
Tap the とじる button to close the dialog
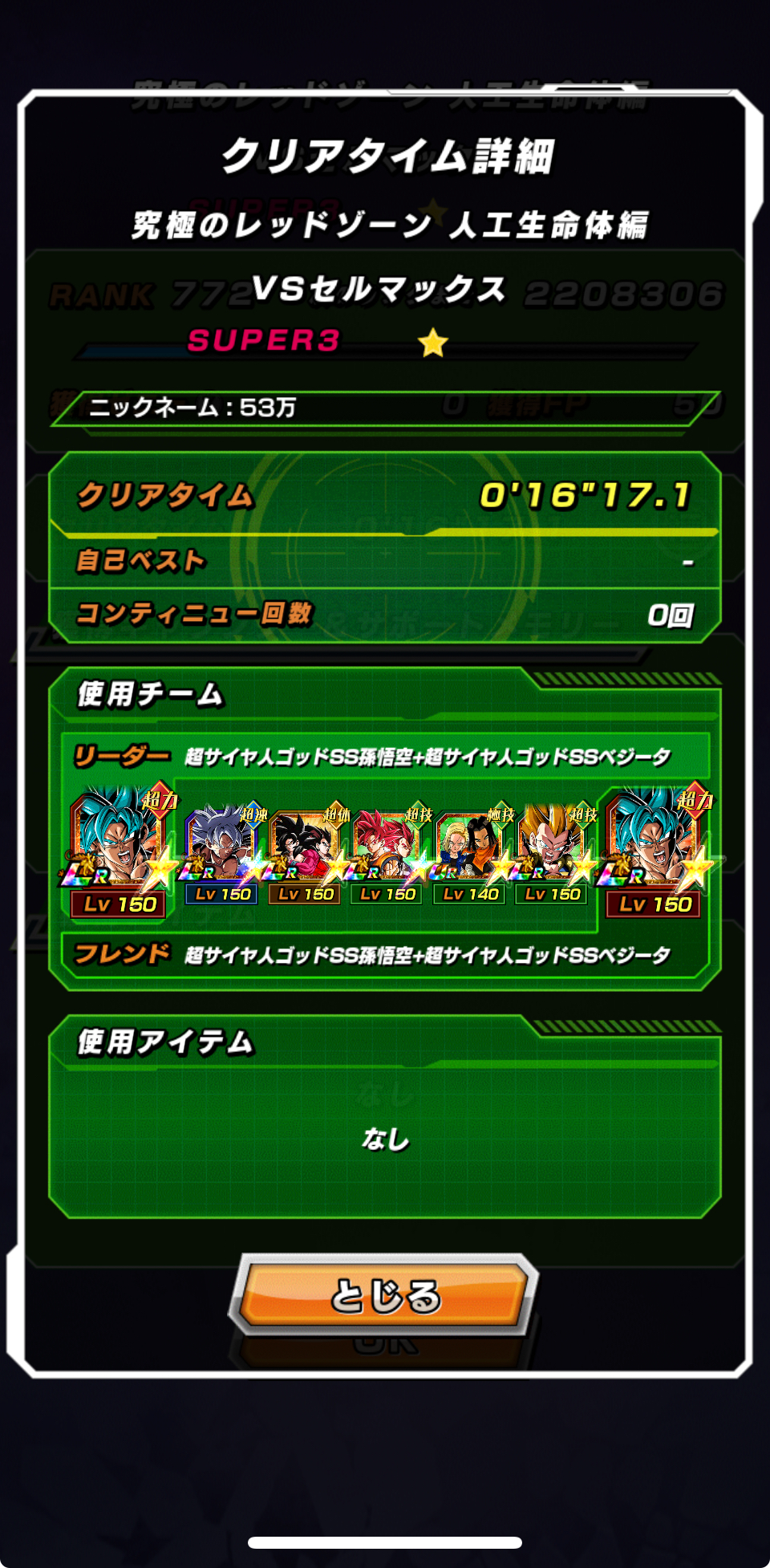tap(384, 1294)
